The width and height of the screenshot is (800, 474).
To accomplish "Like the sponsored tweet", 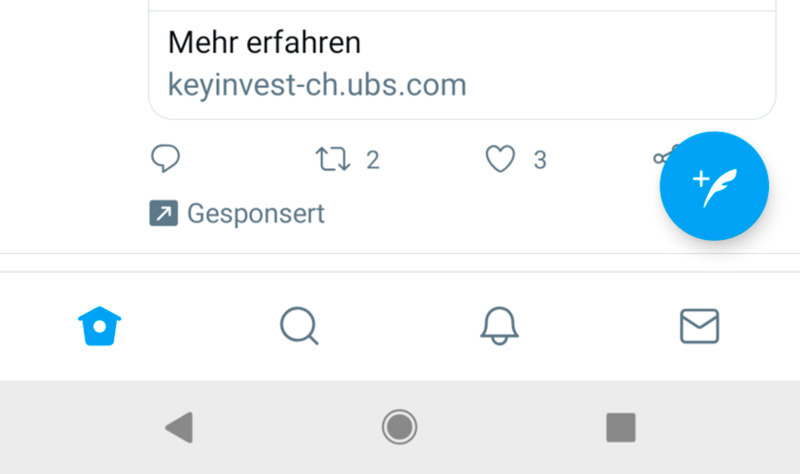I will (x=500, y=159).
